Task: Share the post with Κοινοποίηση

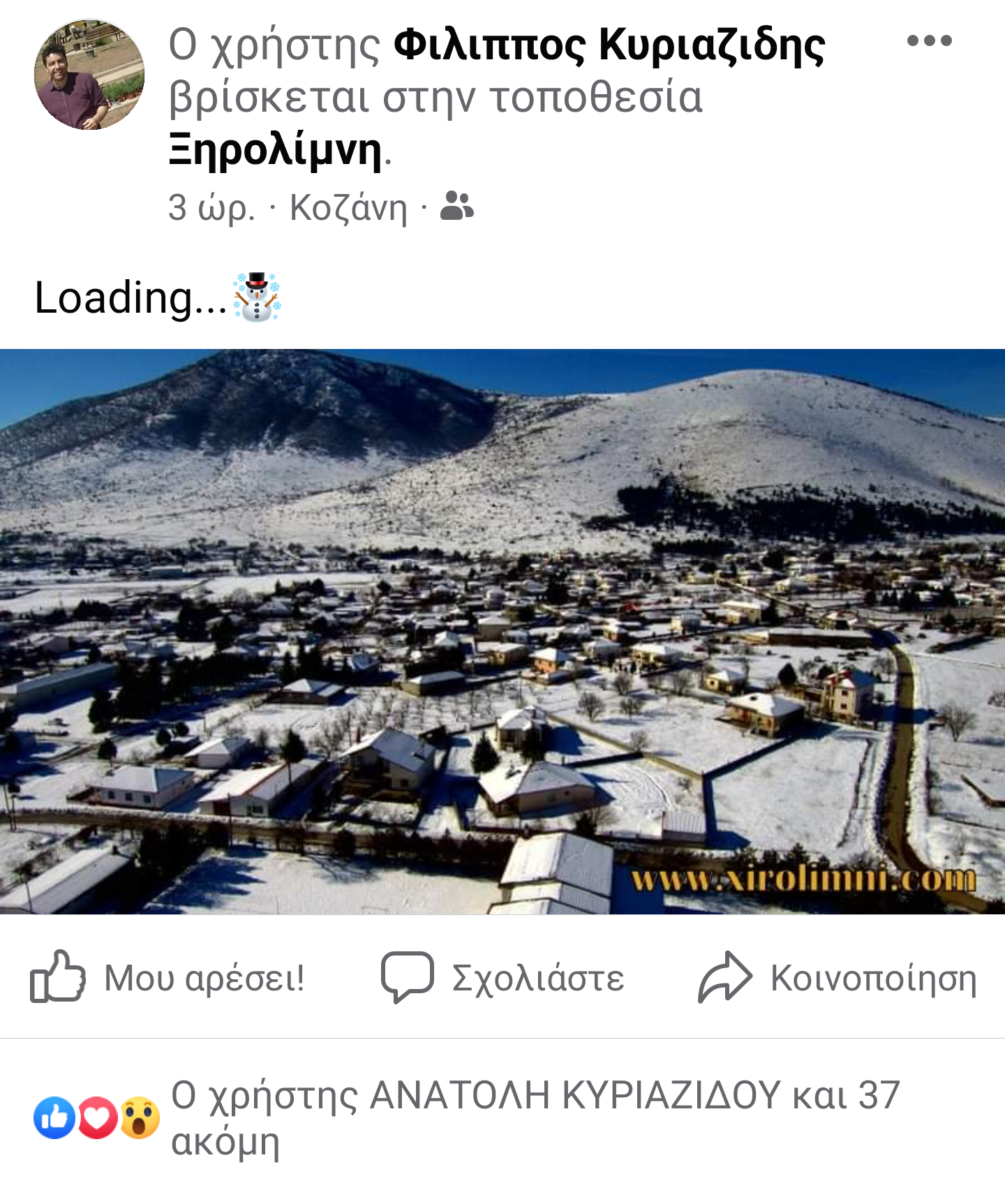Action: (837, 977)
